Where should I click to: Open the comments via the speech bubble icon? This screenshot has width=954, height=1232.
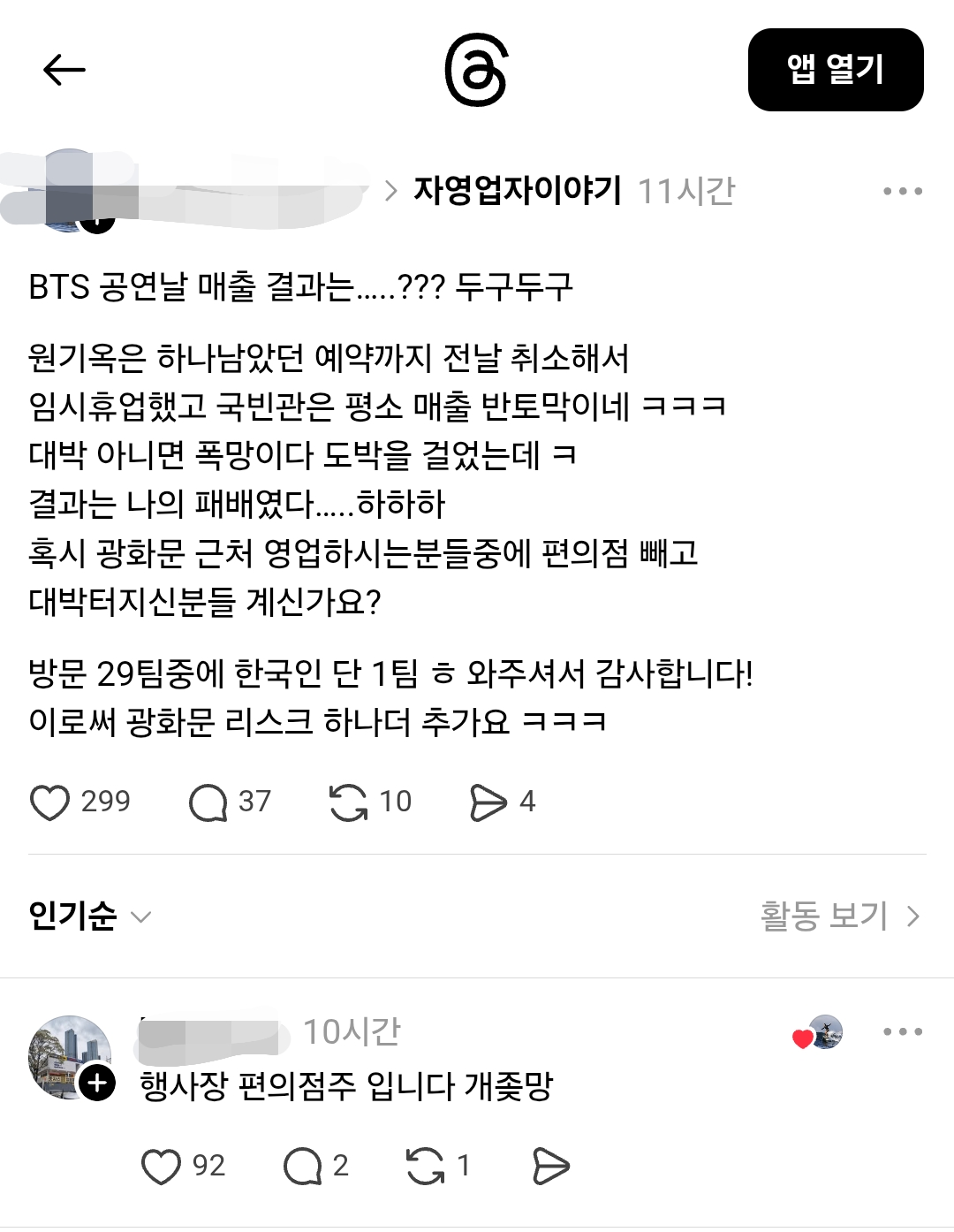[210, 802]
